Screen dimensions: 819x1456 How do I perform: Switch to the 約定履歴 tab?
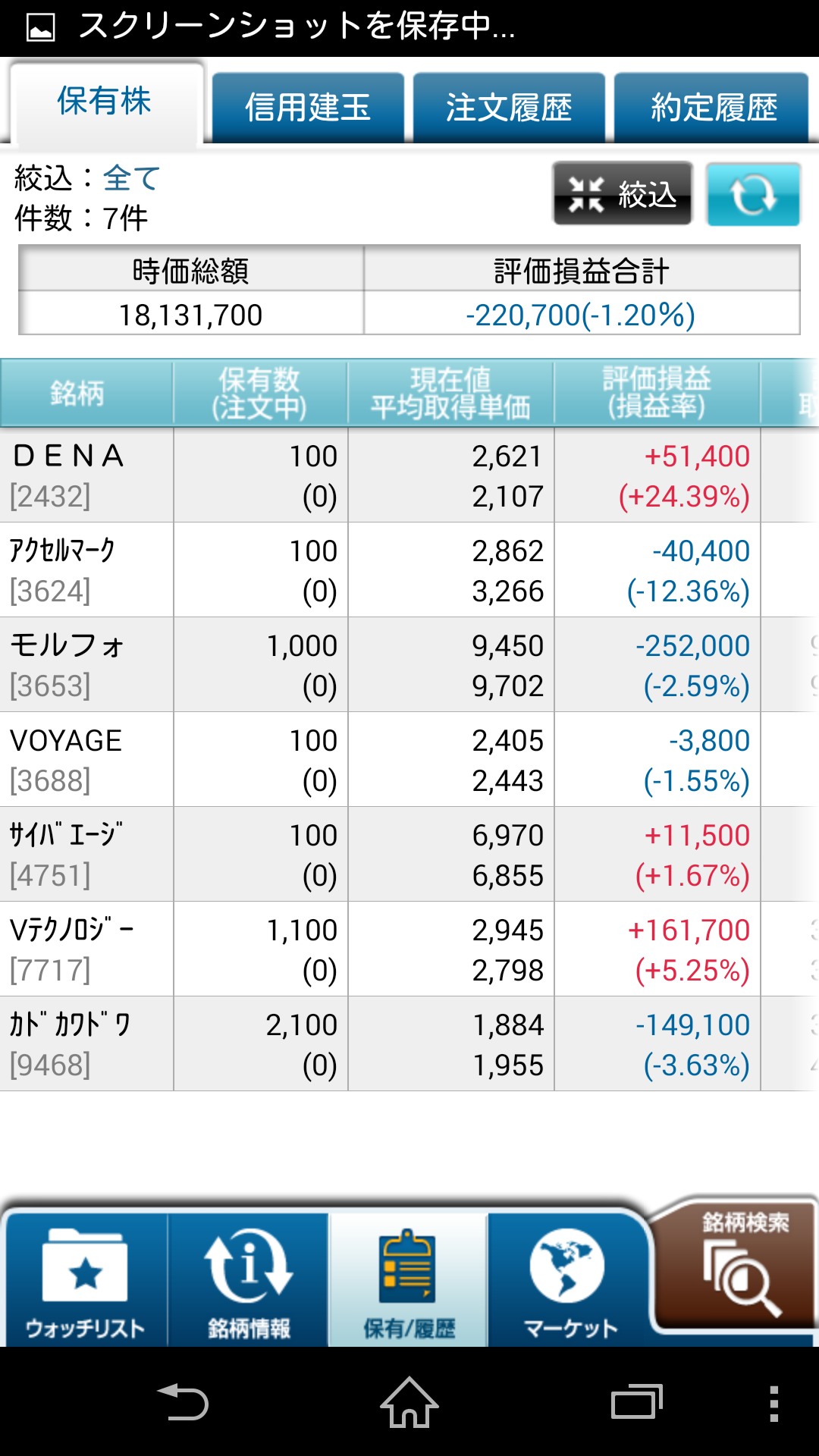tap(711, 108)
